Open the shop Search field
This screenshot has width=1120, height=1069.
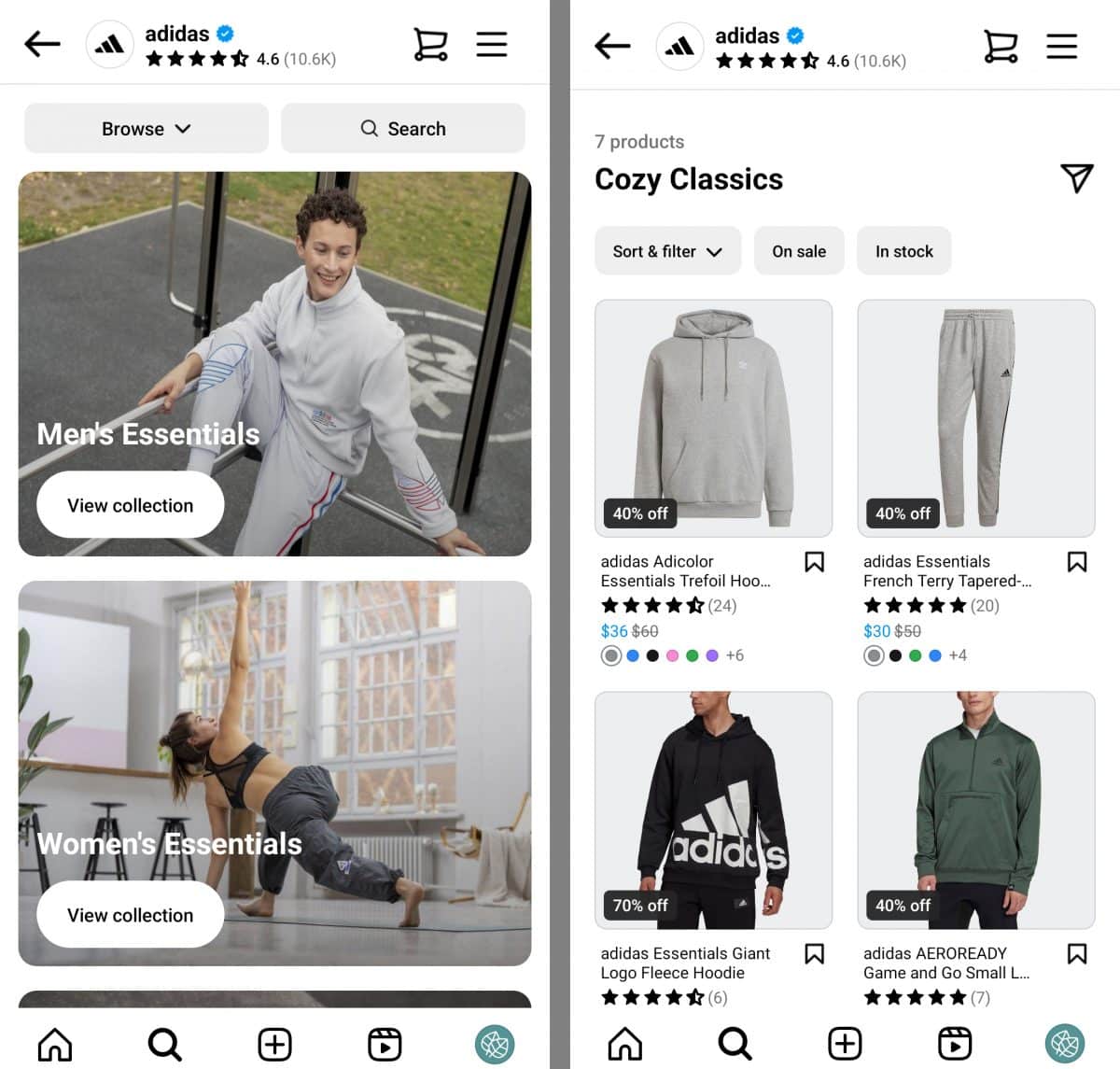(x=402, y=129)
